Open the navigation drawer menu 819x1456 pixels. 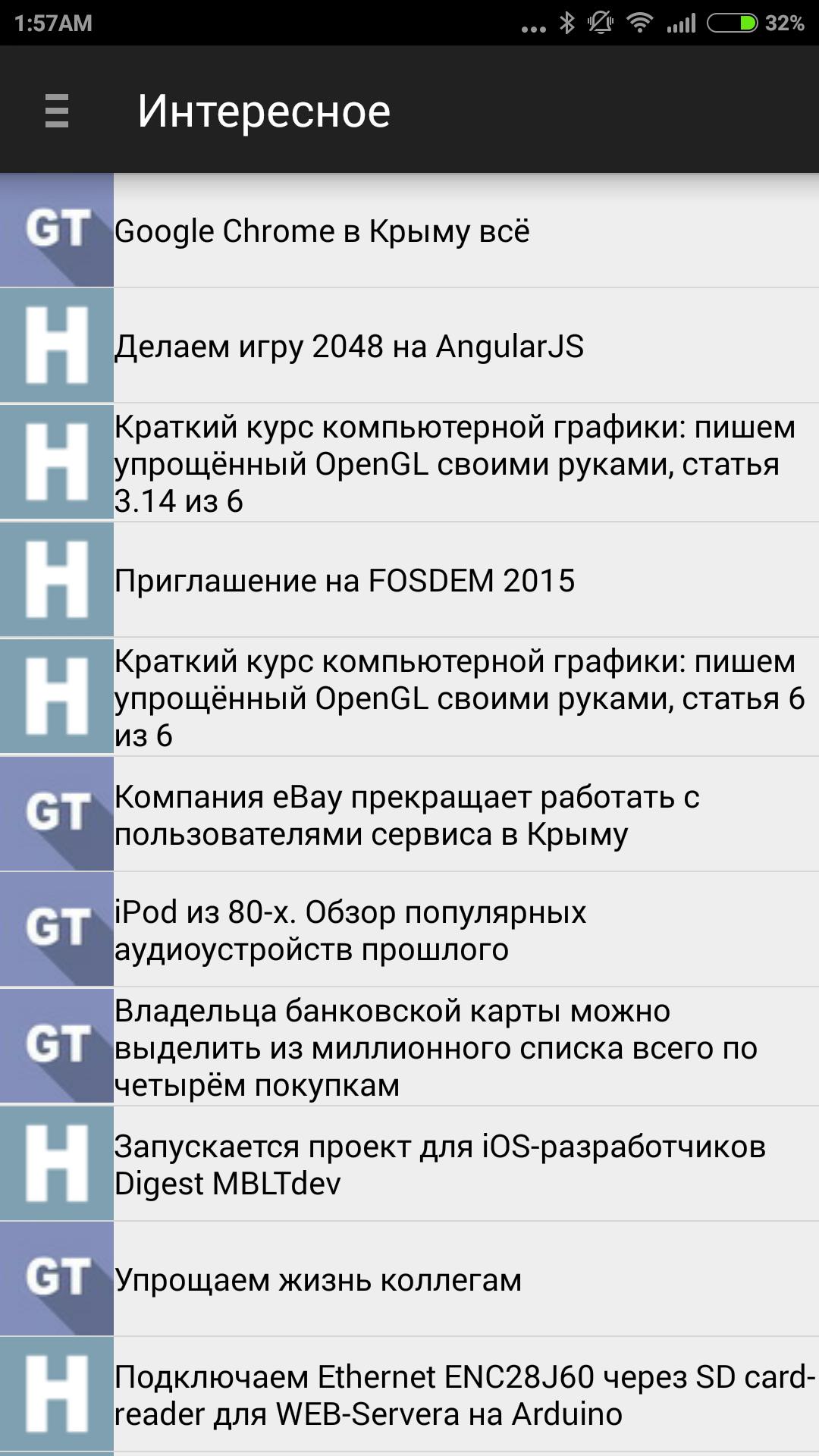click(57, 111)
